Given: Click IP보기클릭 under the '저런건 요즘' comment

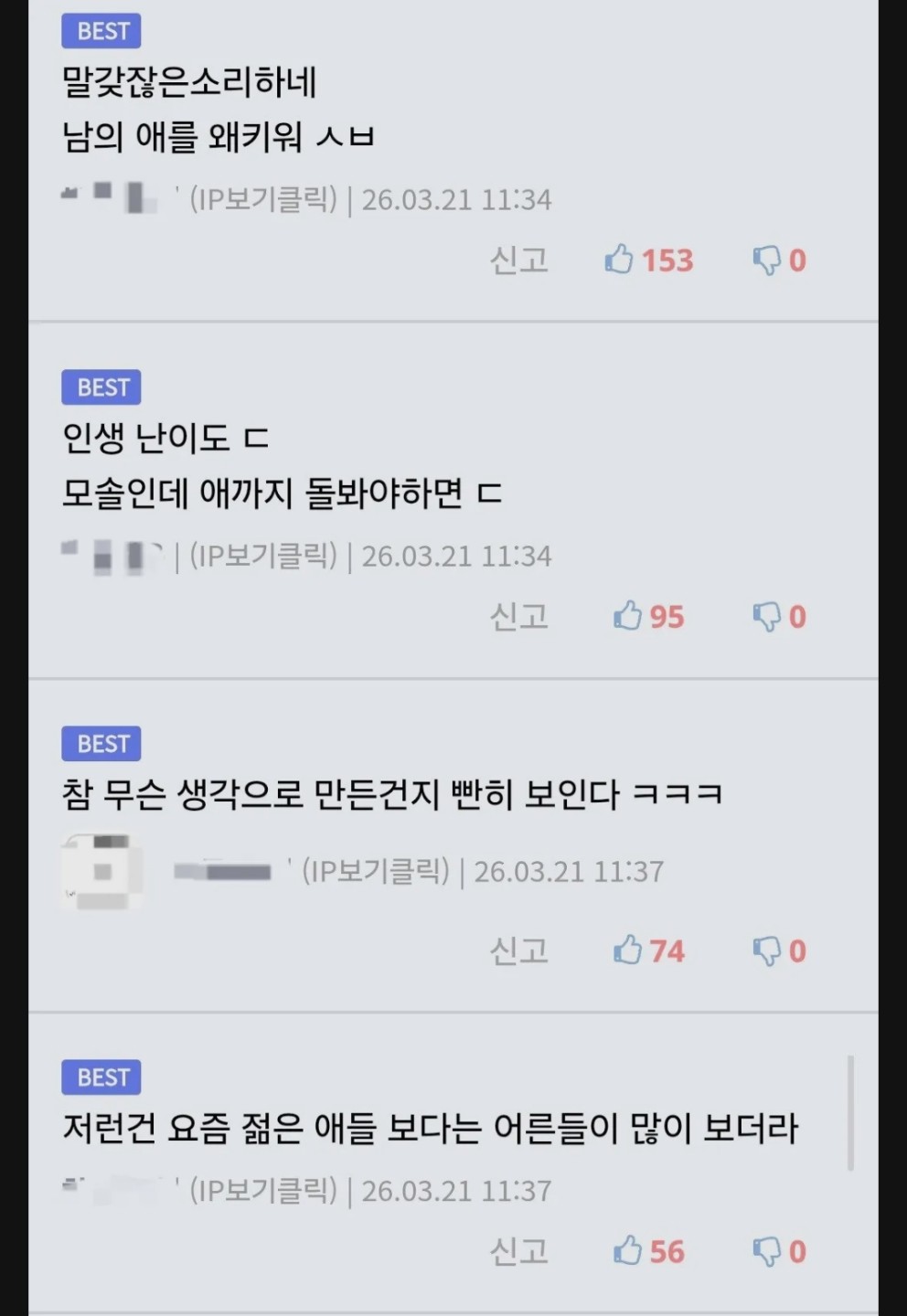Looking at the screenshot, I should [x=263, y=1191].
